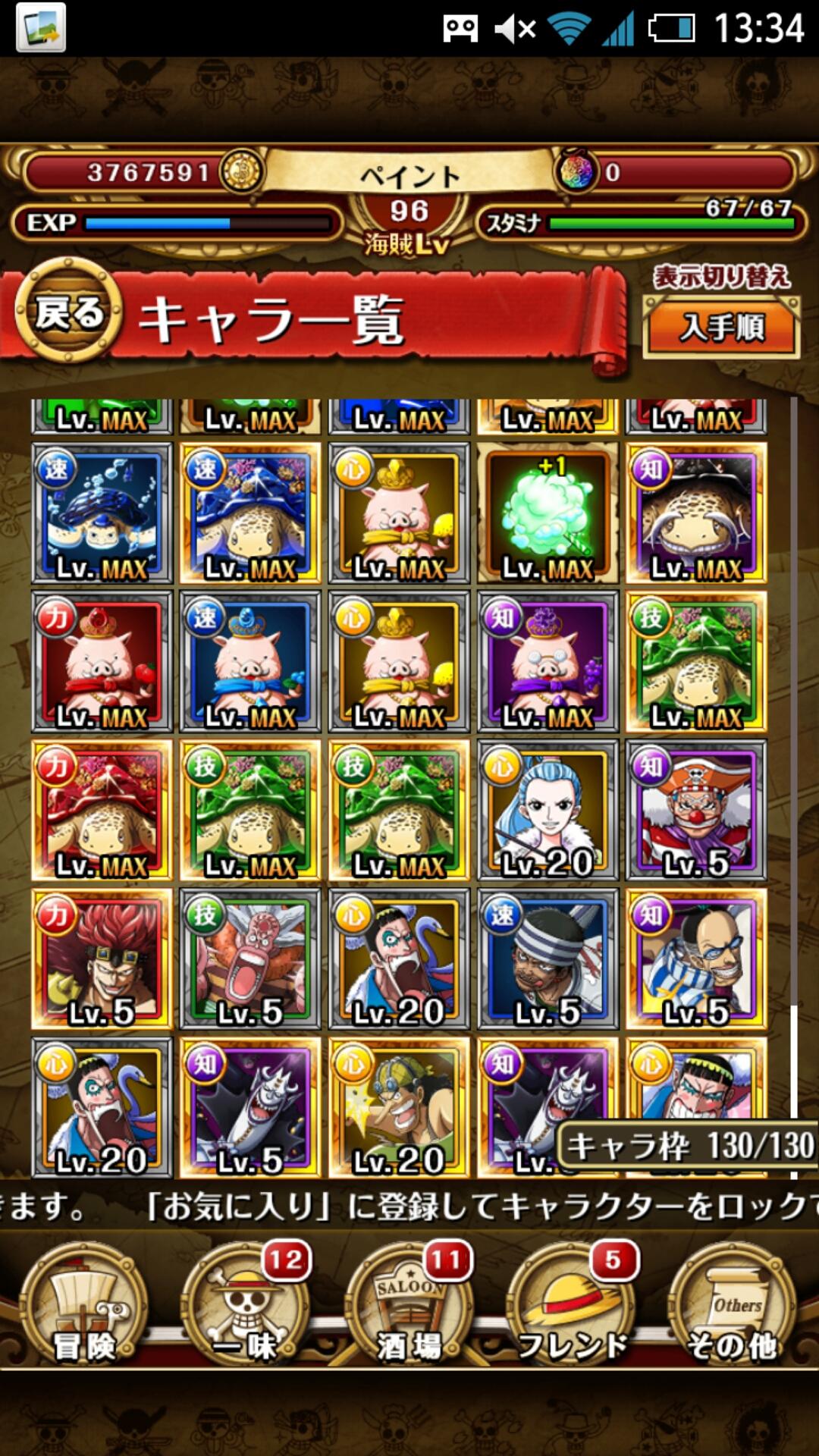Pick the blue 速 crowned pig
This screenshot has height=1456, width=819.
point(250,662)
